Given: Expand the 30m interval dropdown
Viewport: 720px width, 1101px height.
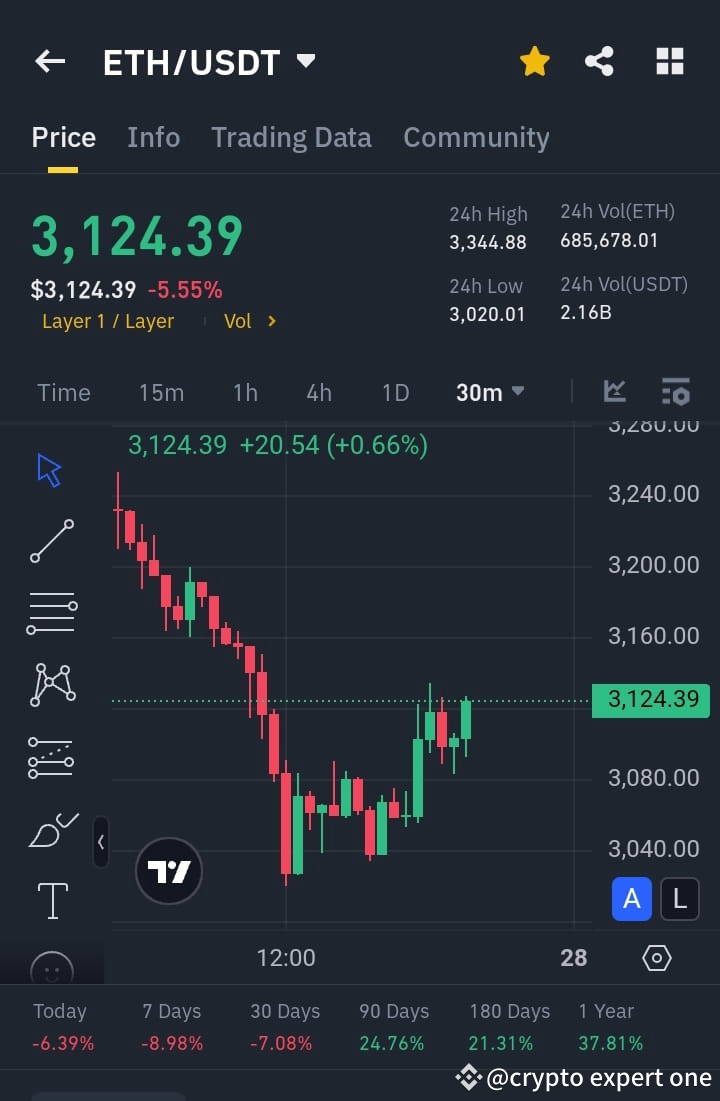Looking at the screenshot, I should click(x=489, y=392).
